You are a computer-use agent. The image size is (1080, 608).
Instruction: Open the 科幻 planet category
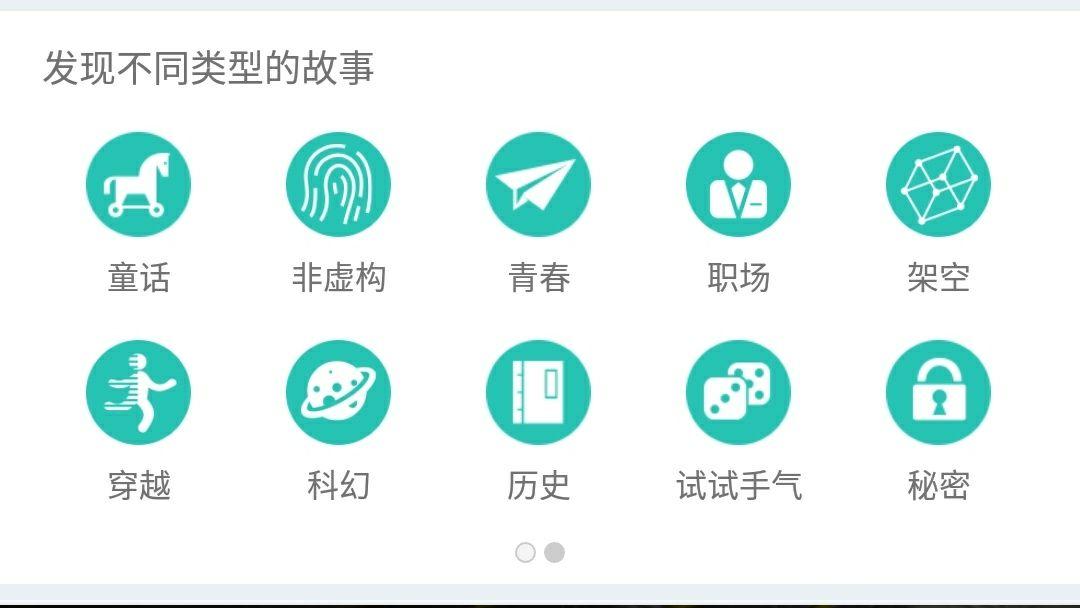338,393
